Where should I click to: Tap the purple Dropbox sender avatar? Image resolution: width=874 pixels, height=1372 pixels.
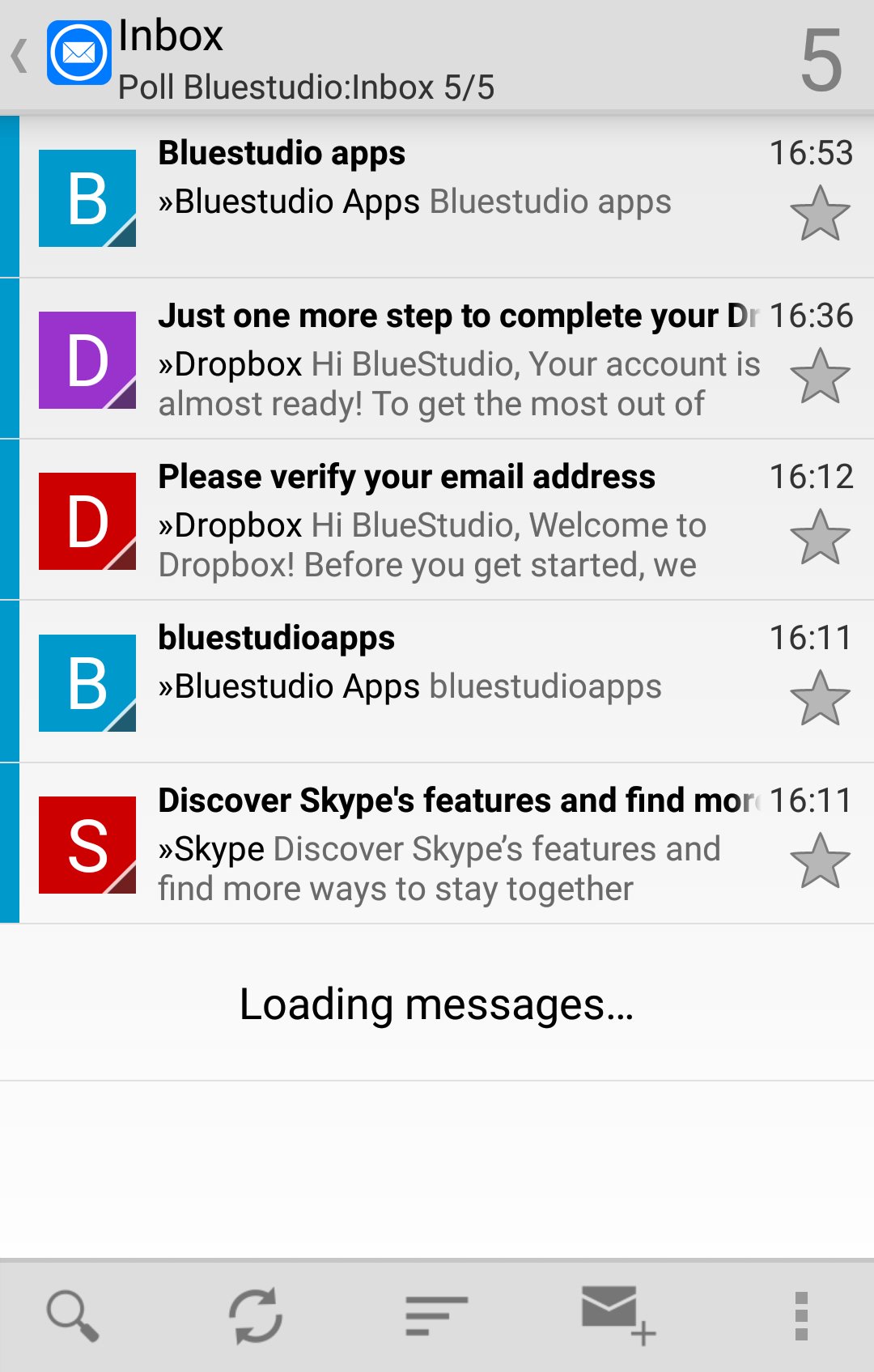(x=87, y=359)
